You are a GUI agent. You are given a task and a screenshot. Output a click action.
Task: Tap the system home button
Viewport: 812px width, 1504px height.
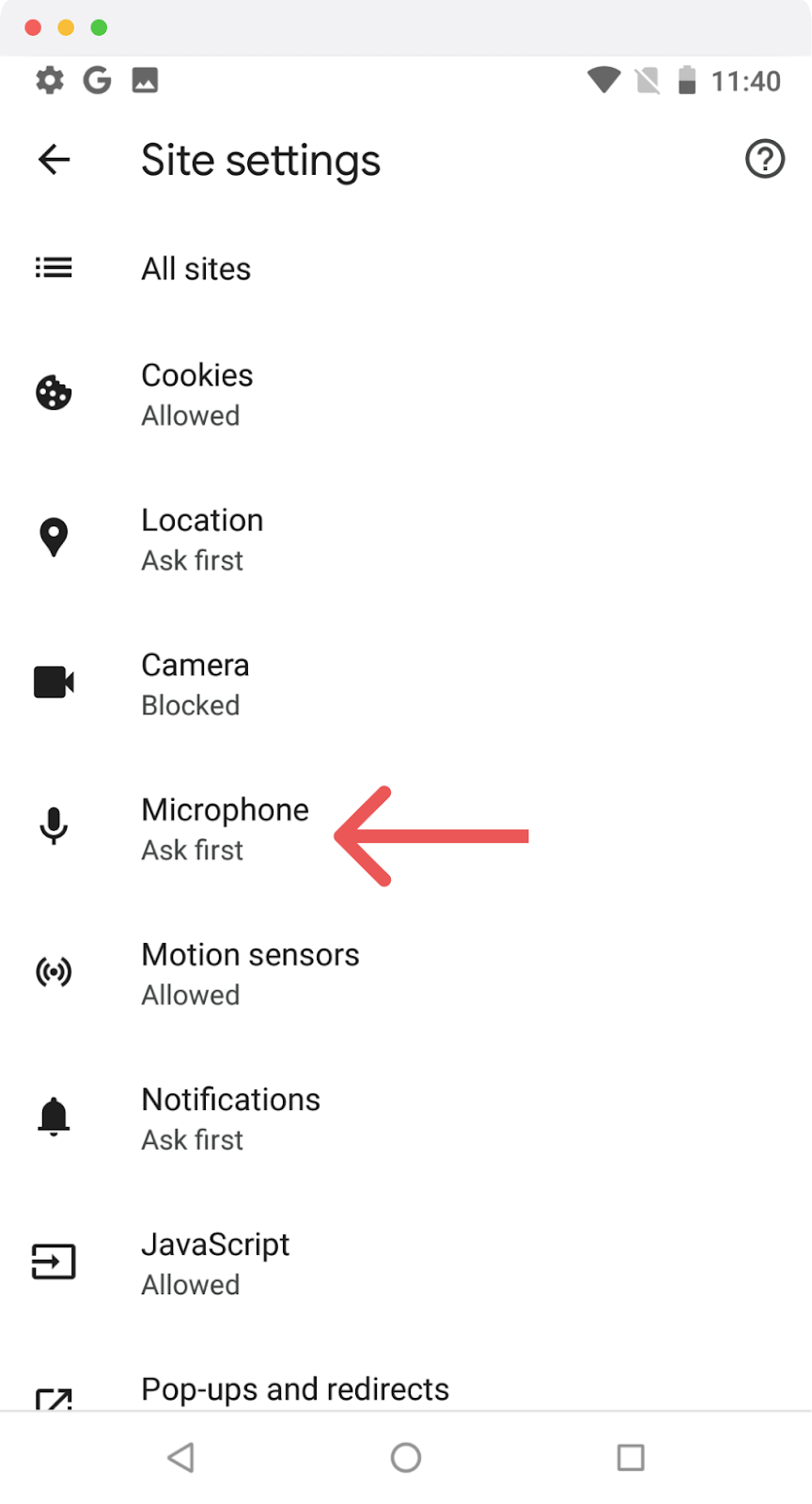pyautogui.click(x=406, y=1458)
